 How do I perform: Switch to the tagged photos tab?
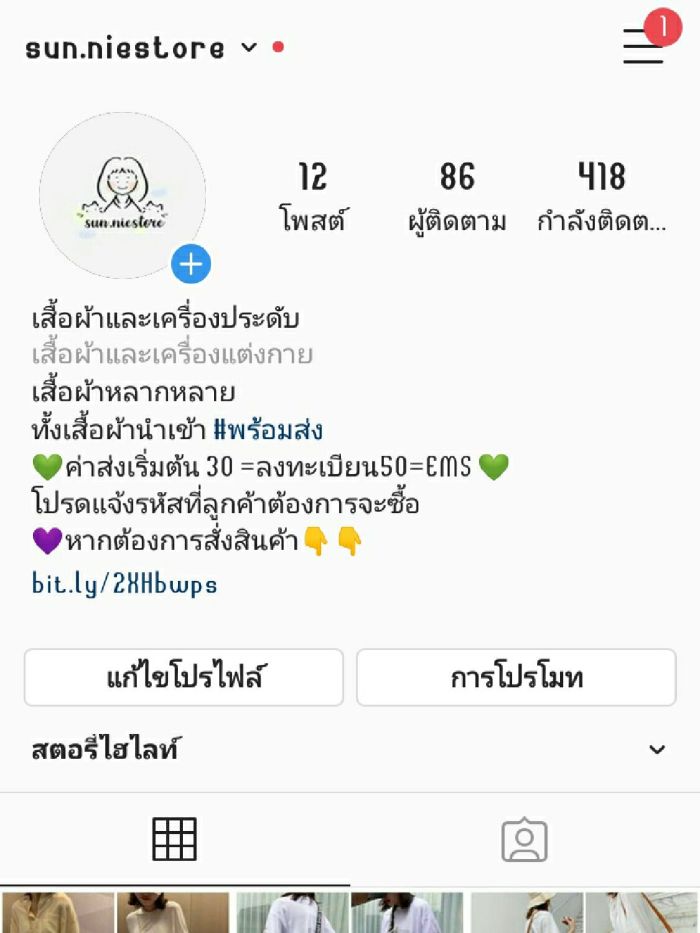pyautogui.click(x=524, y=840)
